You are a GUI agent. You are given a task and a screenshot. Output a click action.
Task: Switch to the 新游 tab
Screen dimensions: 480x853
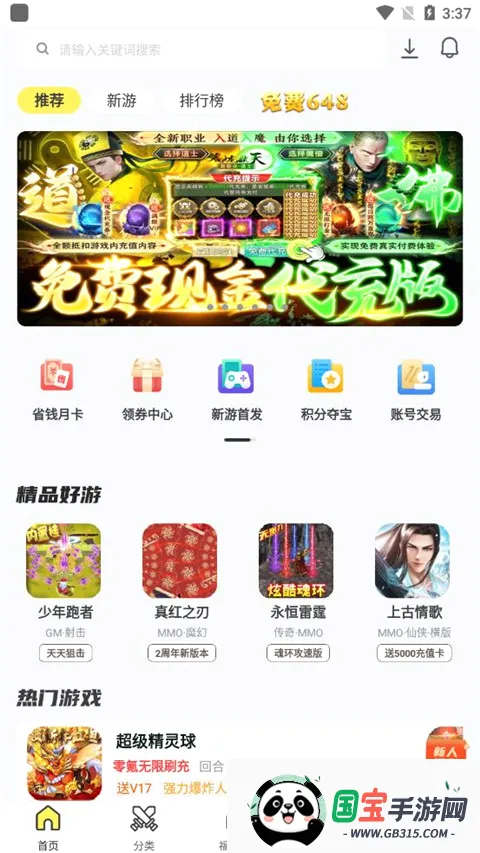point(121,101)
